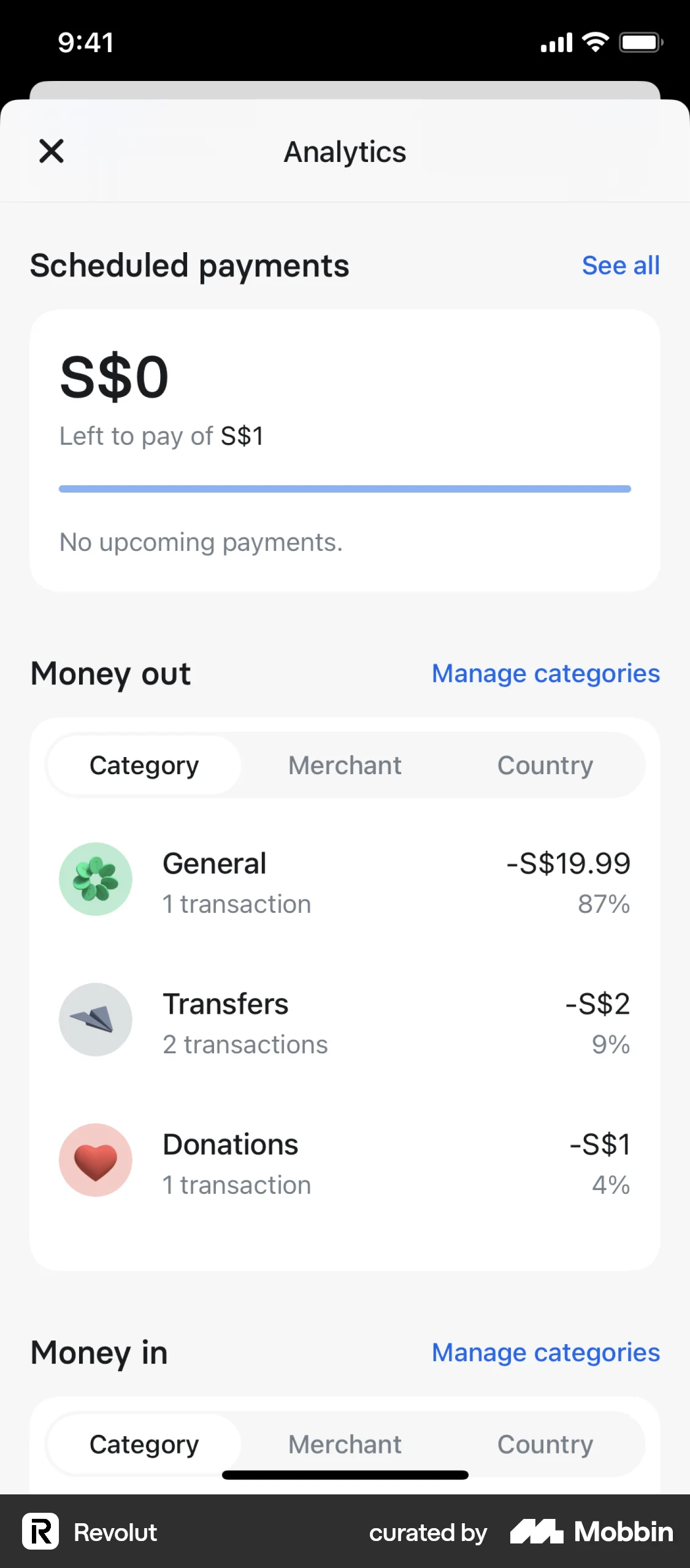Manage categories for Money out
This screenshot has width=690, height=1568.
(x=545, y=673)
